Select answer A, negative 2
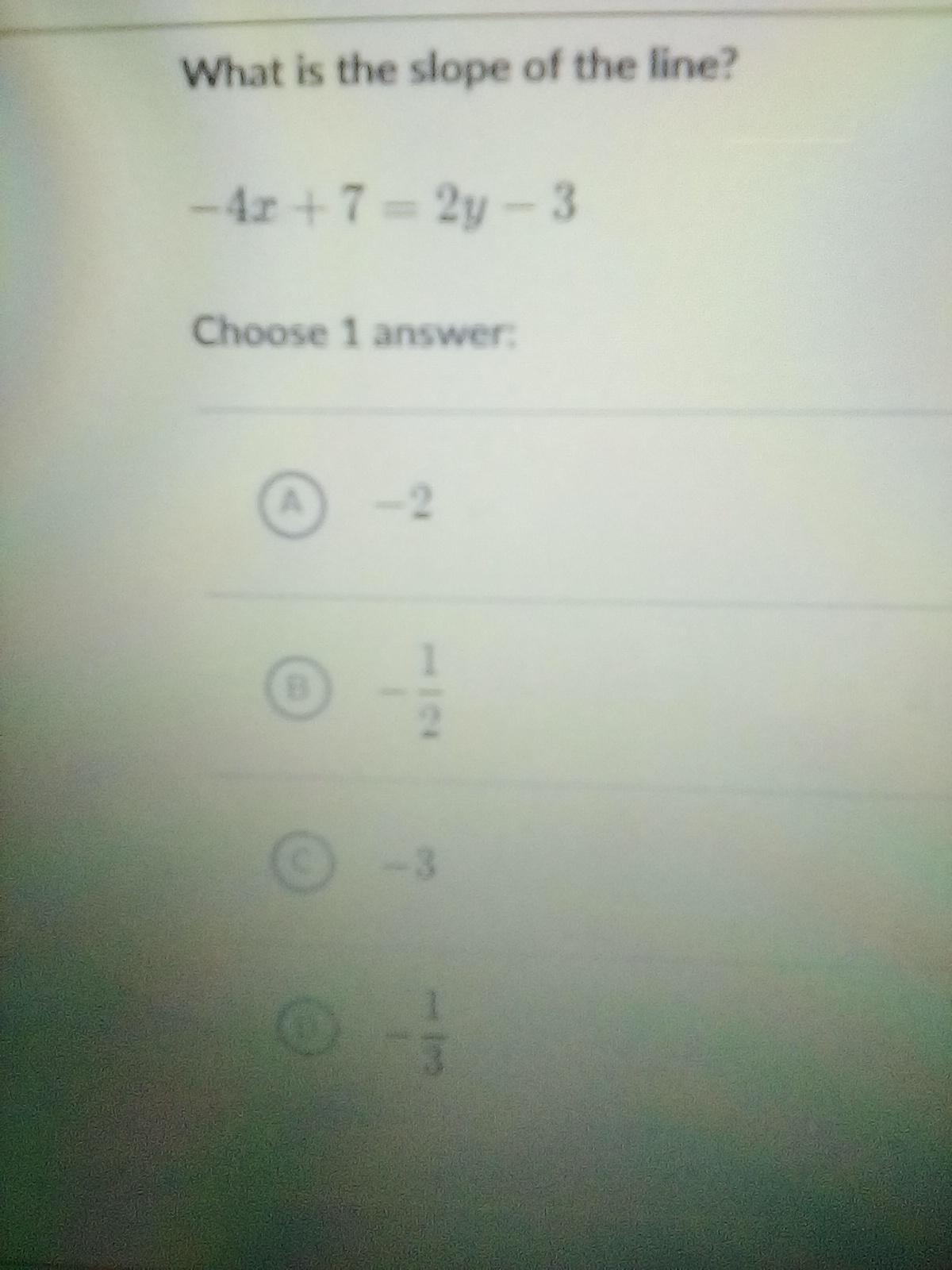The height and width of the screenshot is (1270, 952). click(x=294, y=502)
